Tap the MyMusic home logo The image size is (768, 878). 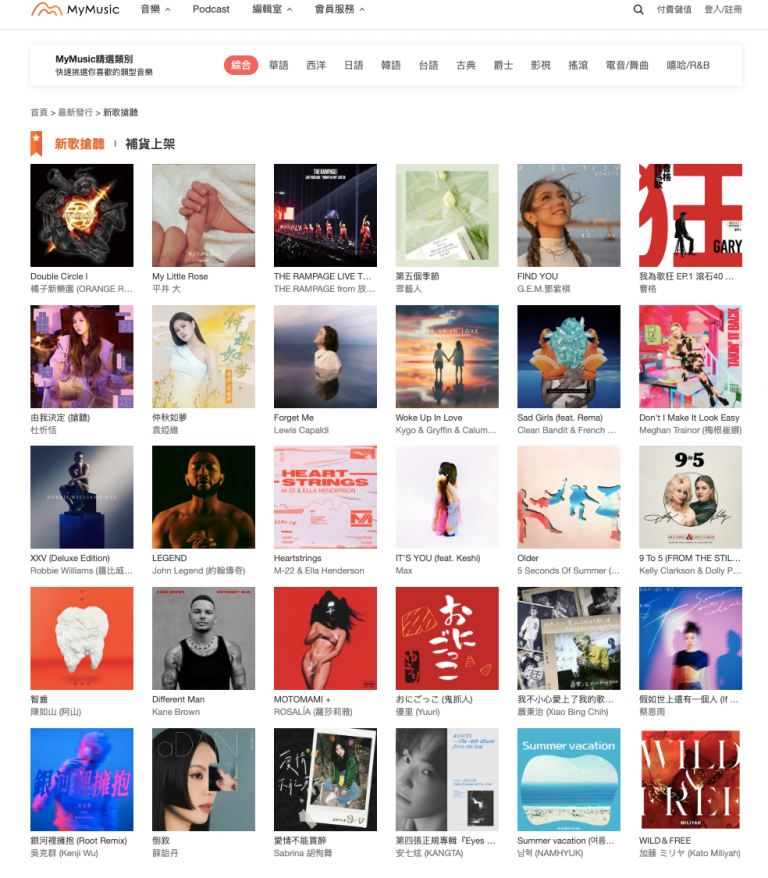75,10
